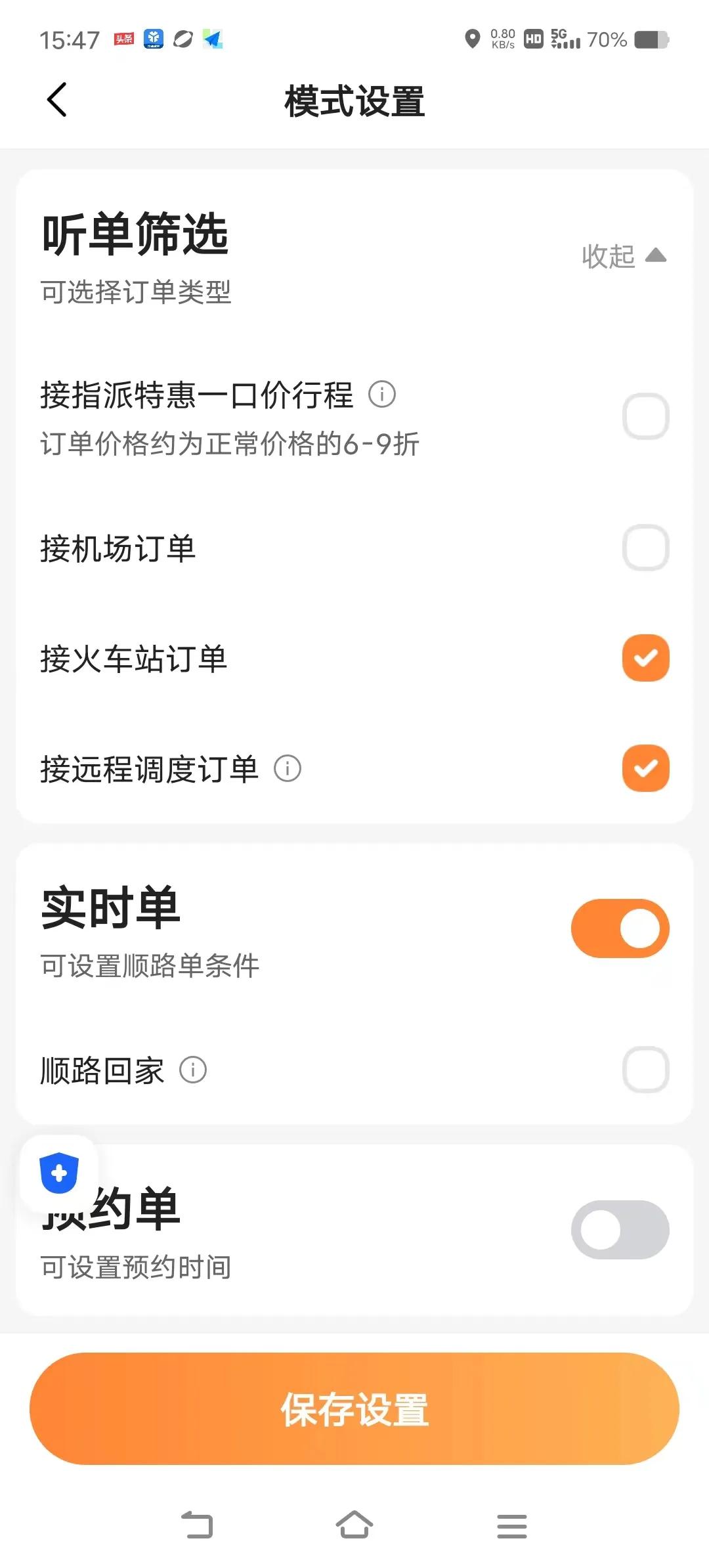Uncheck the 接远程调度订单 checkbox
Screen dimensions: 709x1568
point(645,768)
